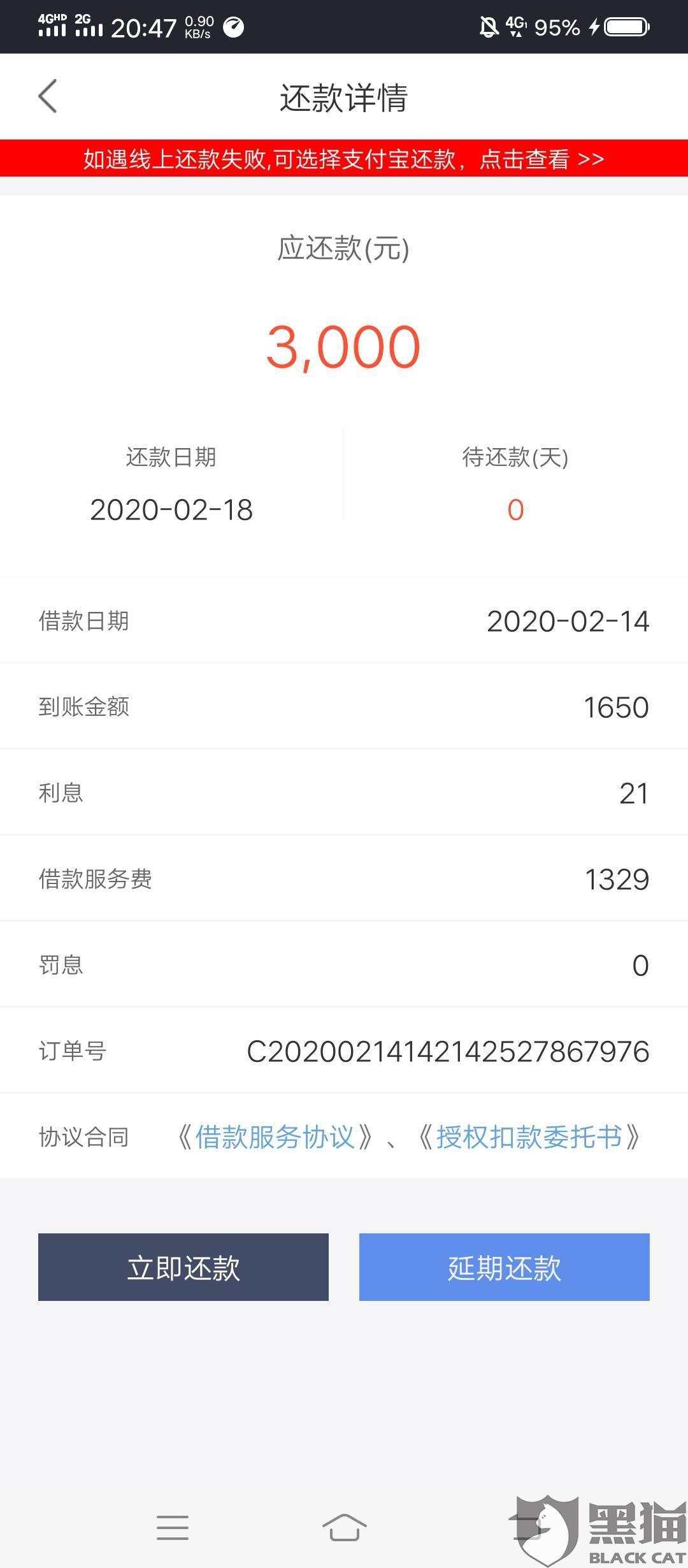Go to the home screen
This screenshot has height=1568, width=688.
pyautogui.click(x=344, y=1528)
